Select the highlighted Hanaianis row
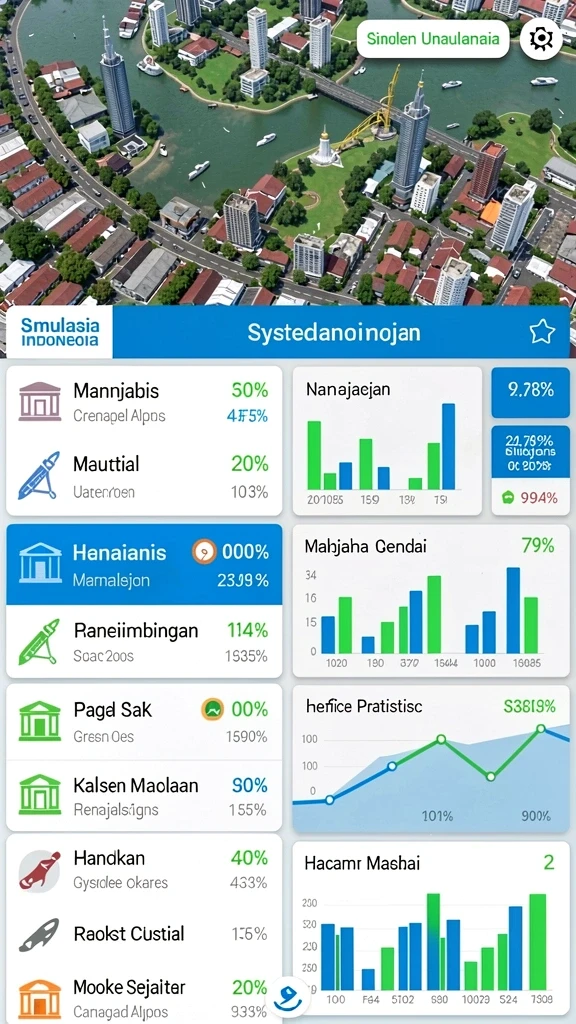 [x=144, y=564]
